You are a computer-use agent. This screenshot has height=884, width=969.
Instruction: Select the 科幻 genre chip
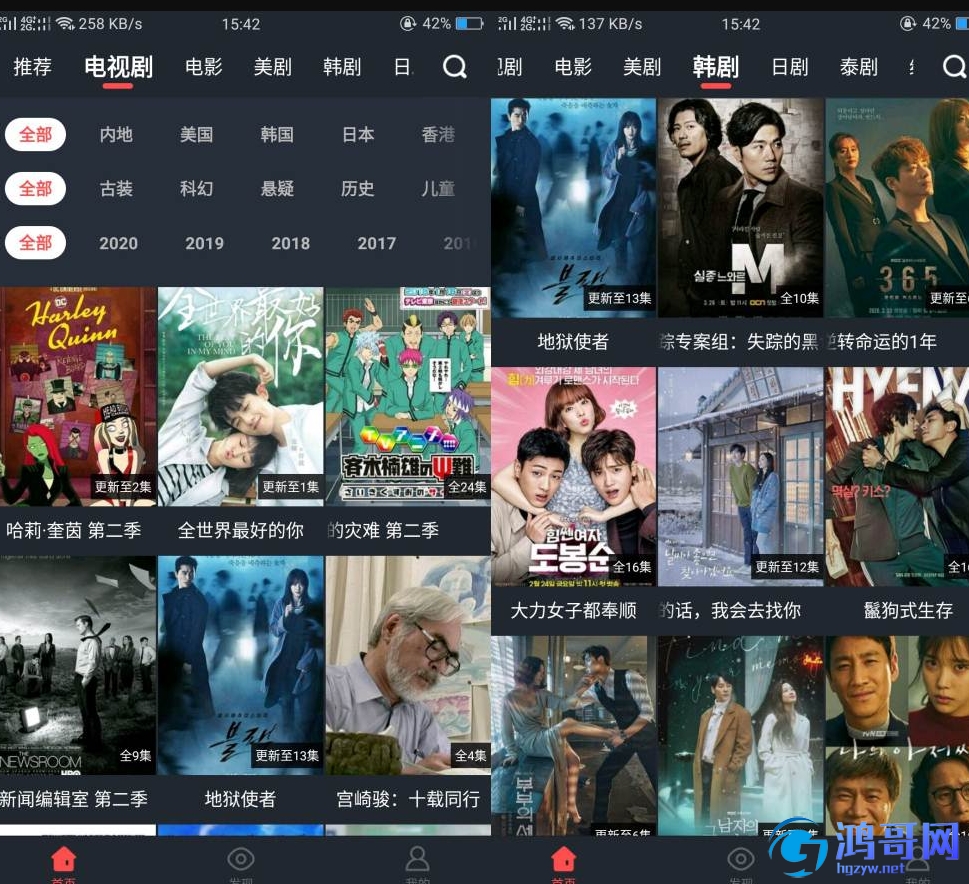pos(196,188)
